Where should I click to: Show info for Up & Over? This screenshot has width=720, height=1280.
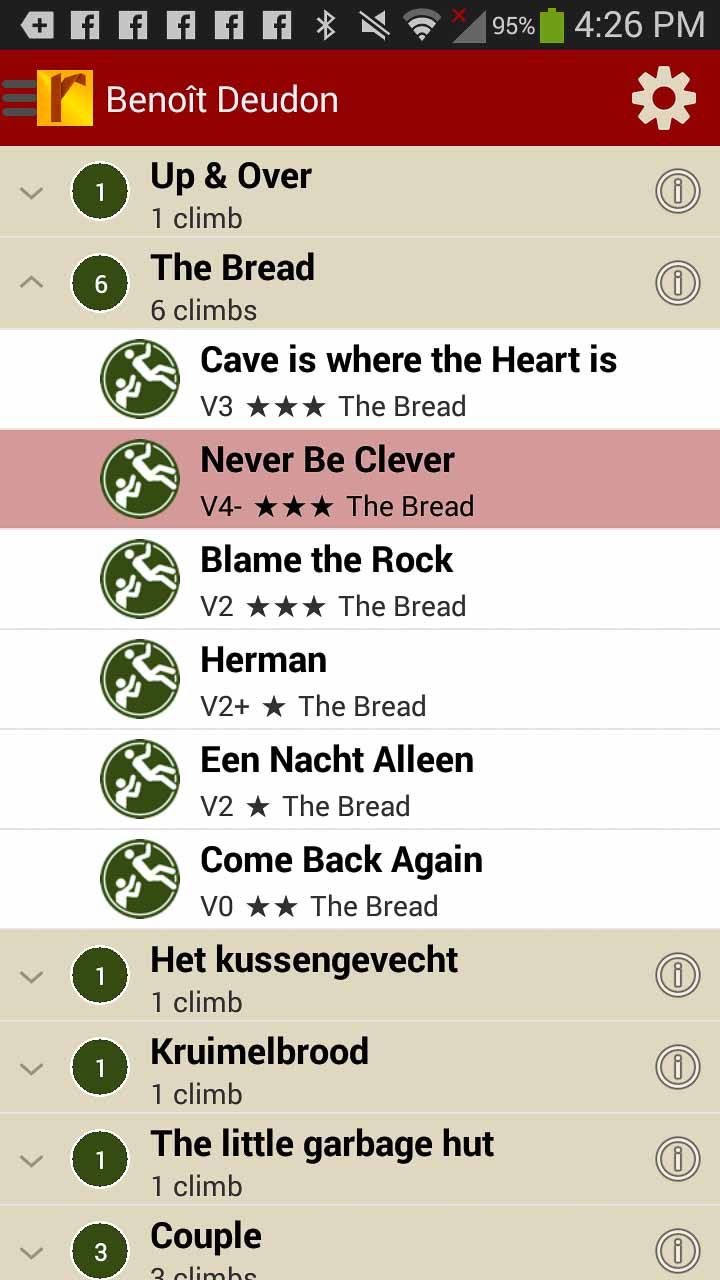(x=677, y=190)
